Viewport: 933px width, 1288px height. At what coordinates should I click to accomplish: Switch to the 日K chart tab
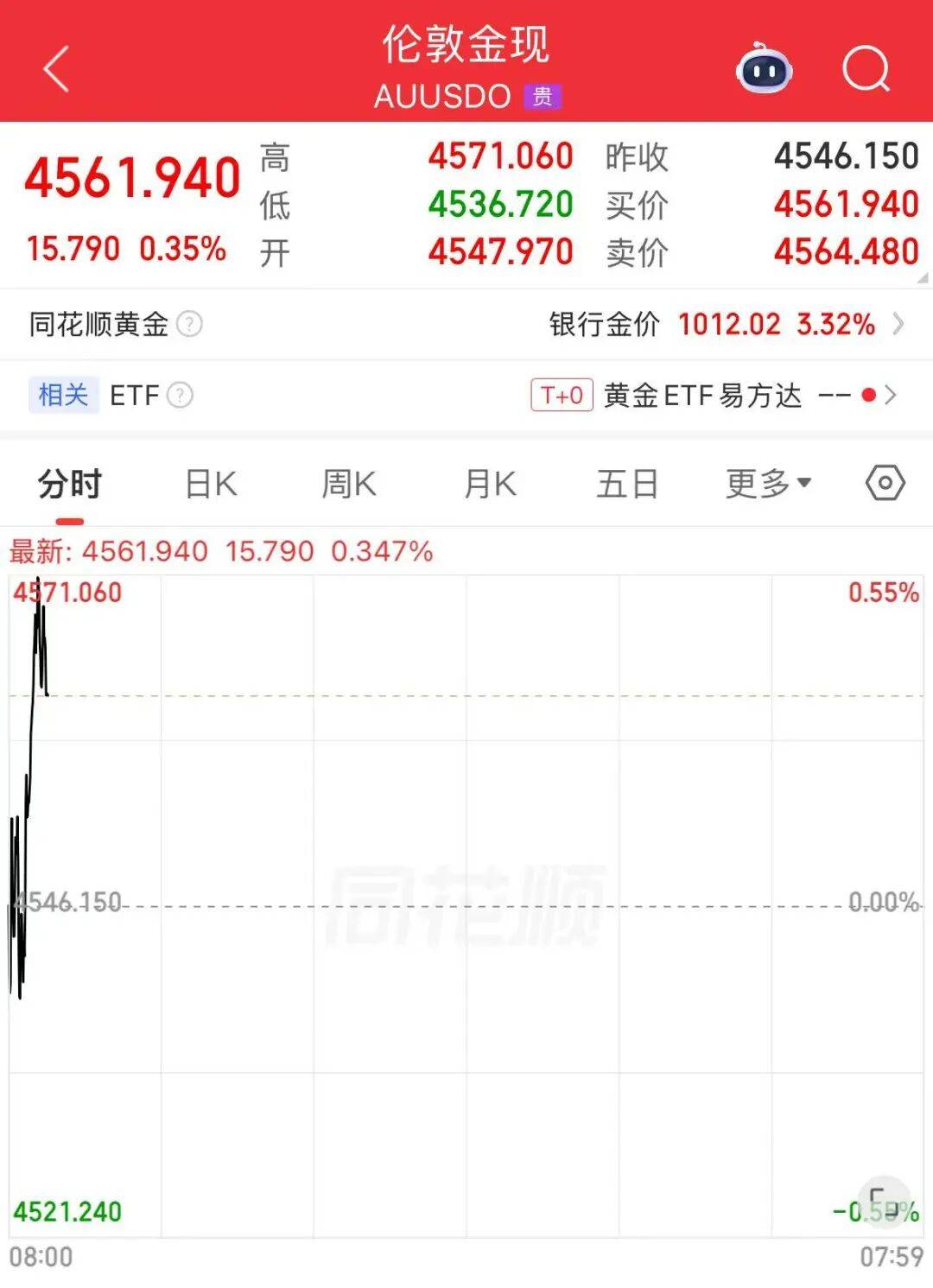(211, 484)
